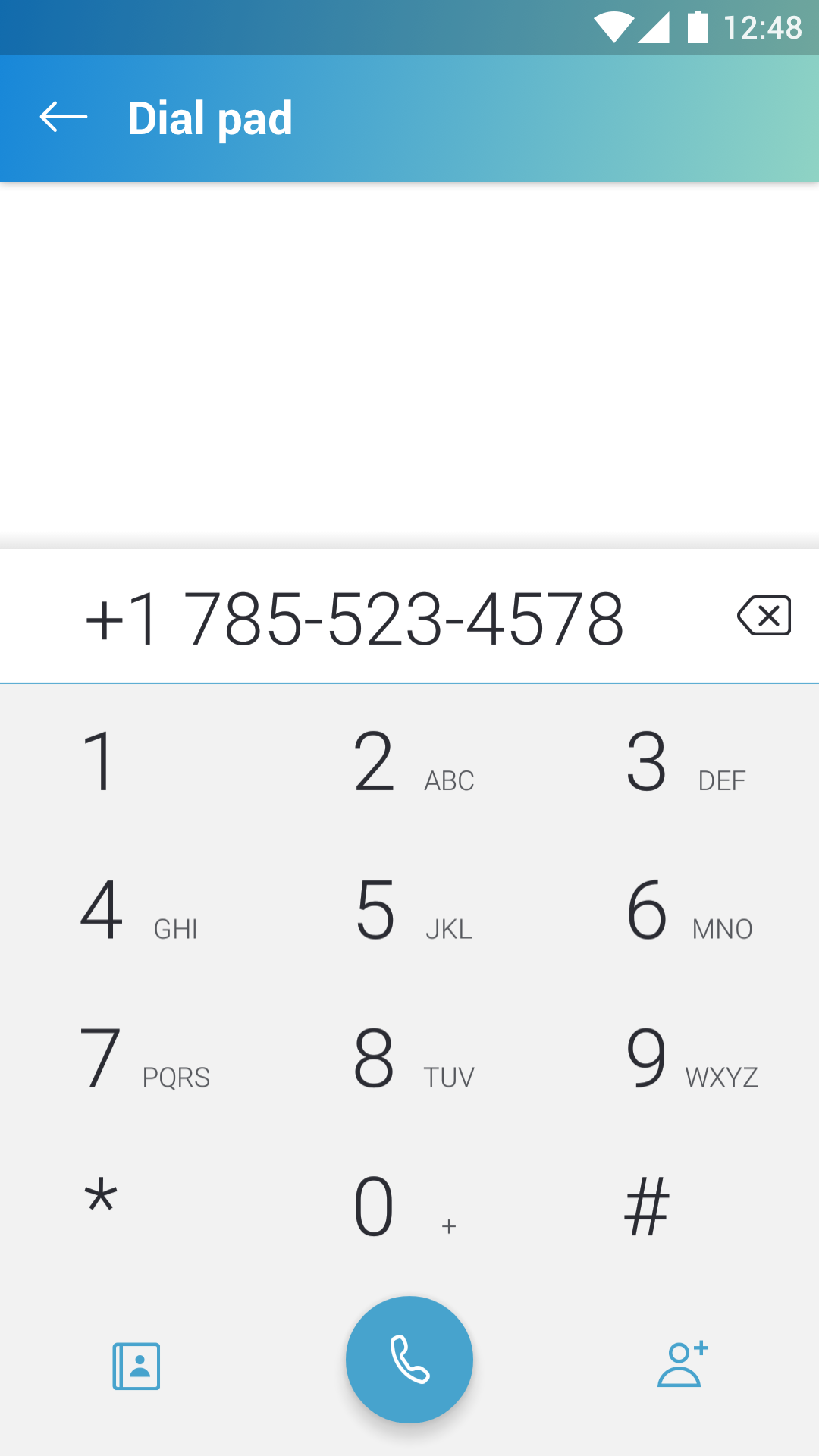Enter digit 4 GHI
The width and height of the screenshot is (819, 1456).
coord(136,909)
